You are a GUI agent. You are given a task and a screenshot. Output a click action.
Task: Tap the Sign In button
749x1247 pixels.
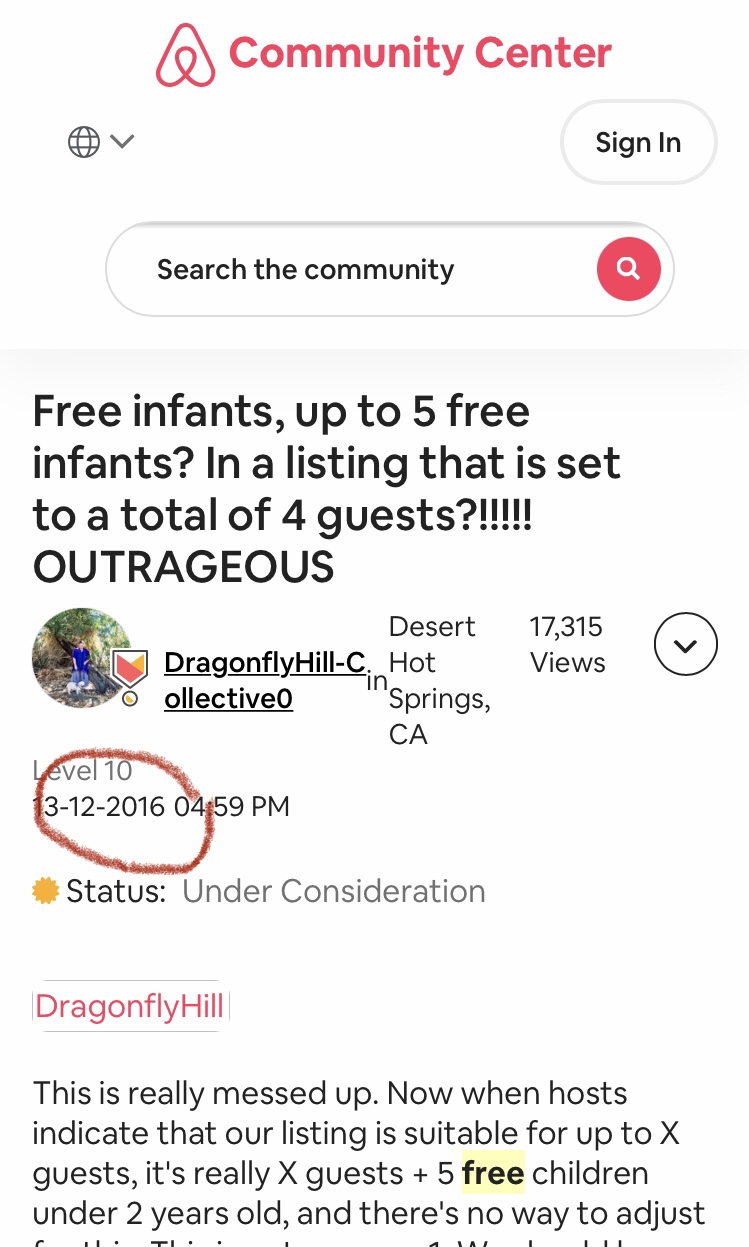638,143
